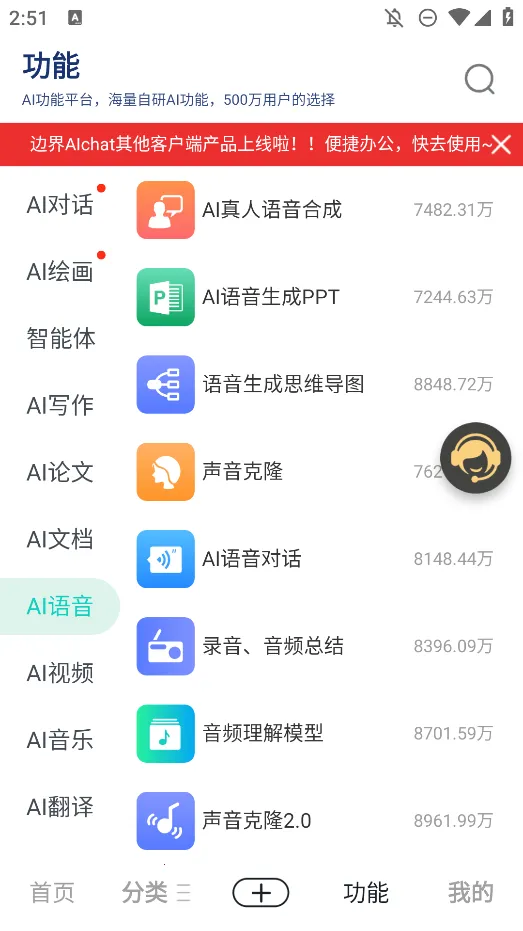This screenshot has height=931, width=523.
Task: Open the search magnifier icon
Action: pyautogui.click(x=480, y=79)
